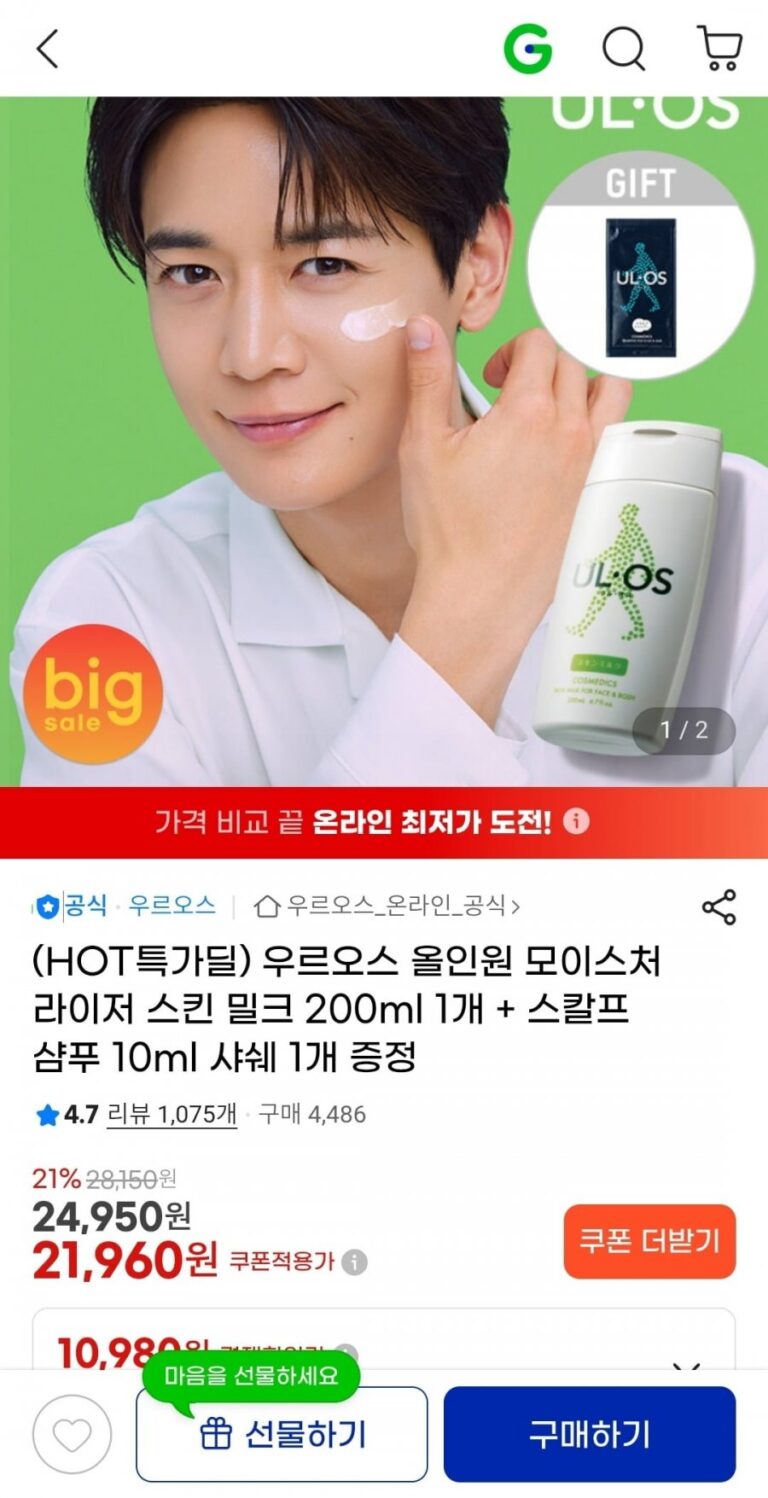Tap 구매하기 to buy now
This screenshot has width=768, height=1498.
[x=589, y=1435]
